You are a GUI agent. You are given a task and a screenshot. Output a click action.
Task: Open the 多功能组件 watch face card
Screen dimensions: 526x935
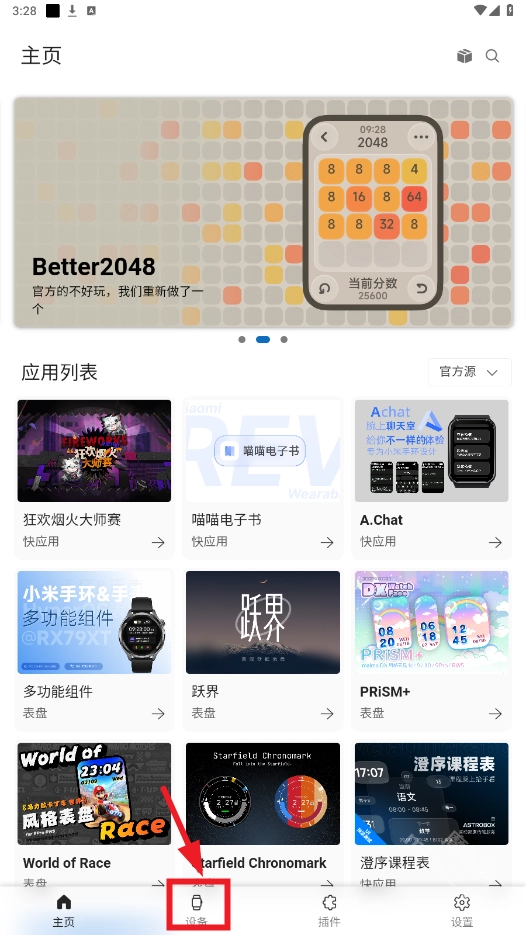pyautogui.click(x=94, y=650)
